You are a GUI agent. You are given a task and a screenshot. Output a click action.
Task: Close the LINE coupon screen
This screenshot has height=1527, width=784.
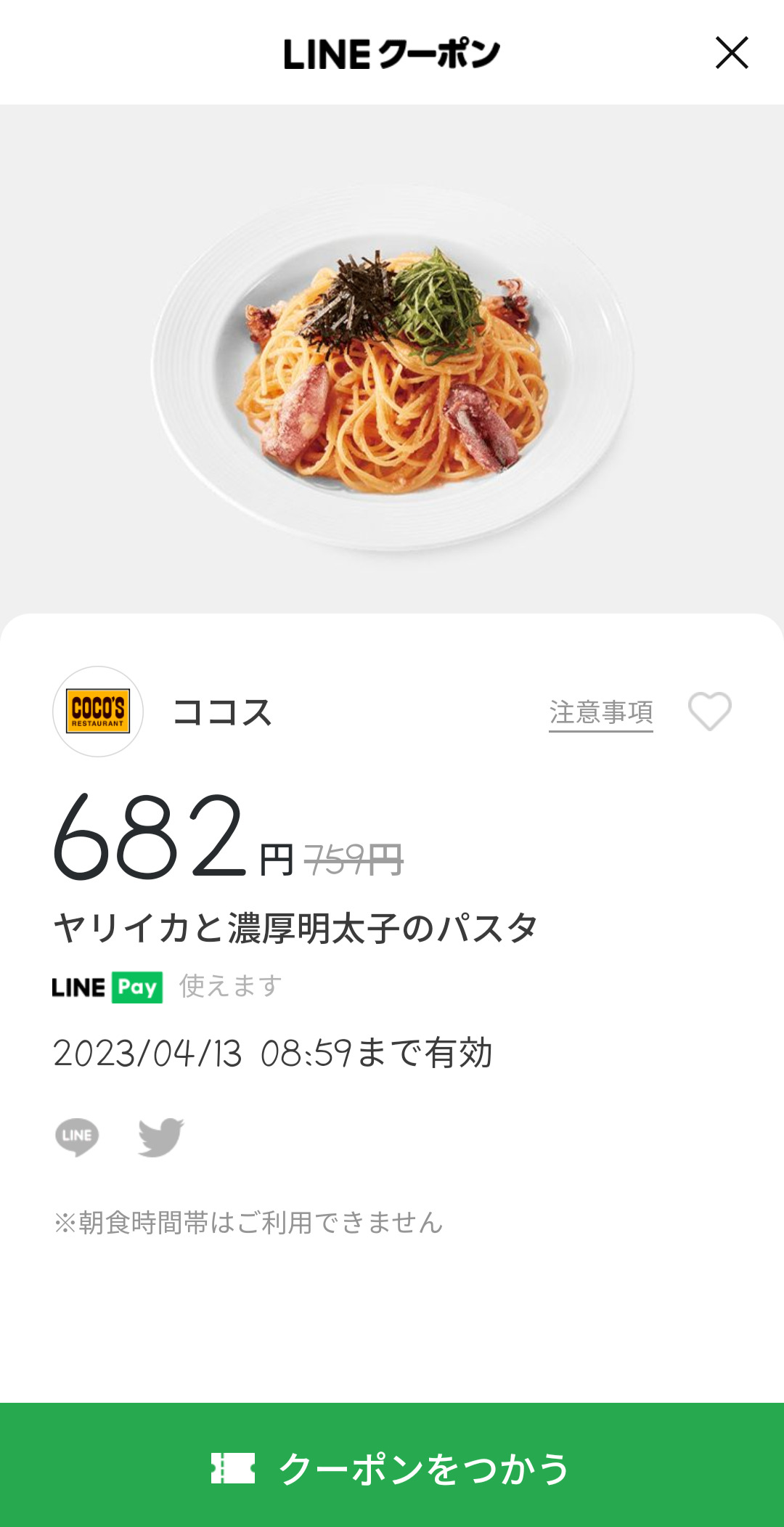click(x=731, y=53)
